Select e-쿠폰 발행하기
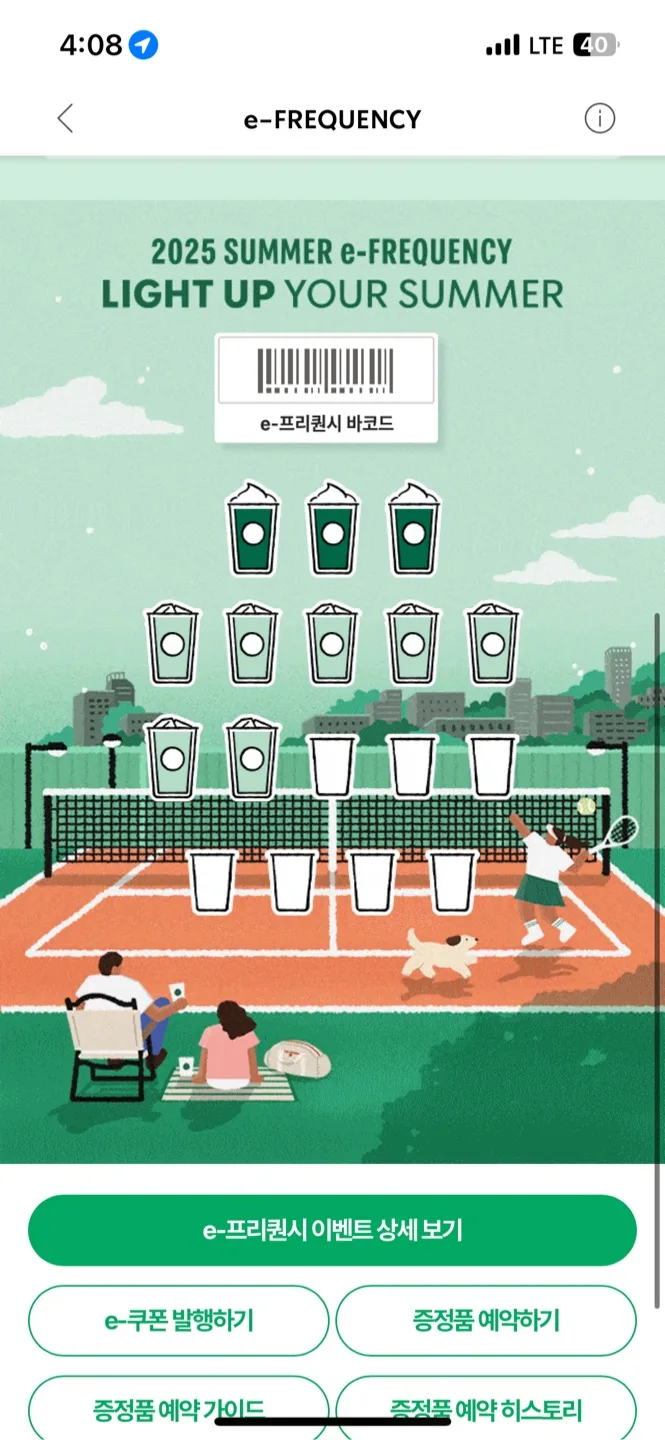Viewport: 665px width, 1440px height. click(179, 1320)
